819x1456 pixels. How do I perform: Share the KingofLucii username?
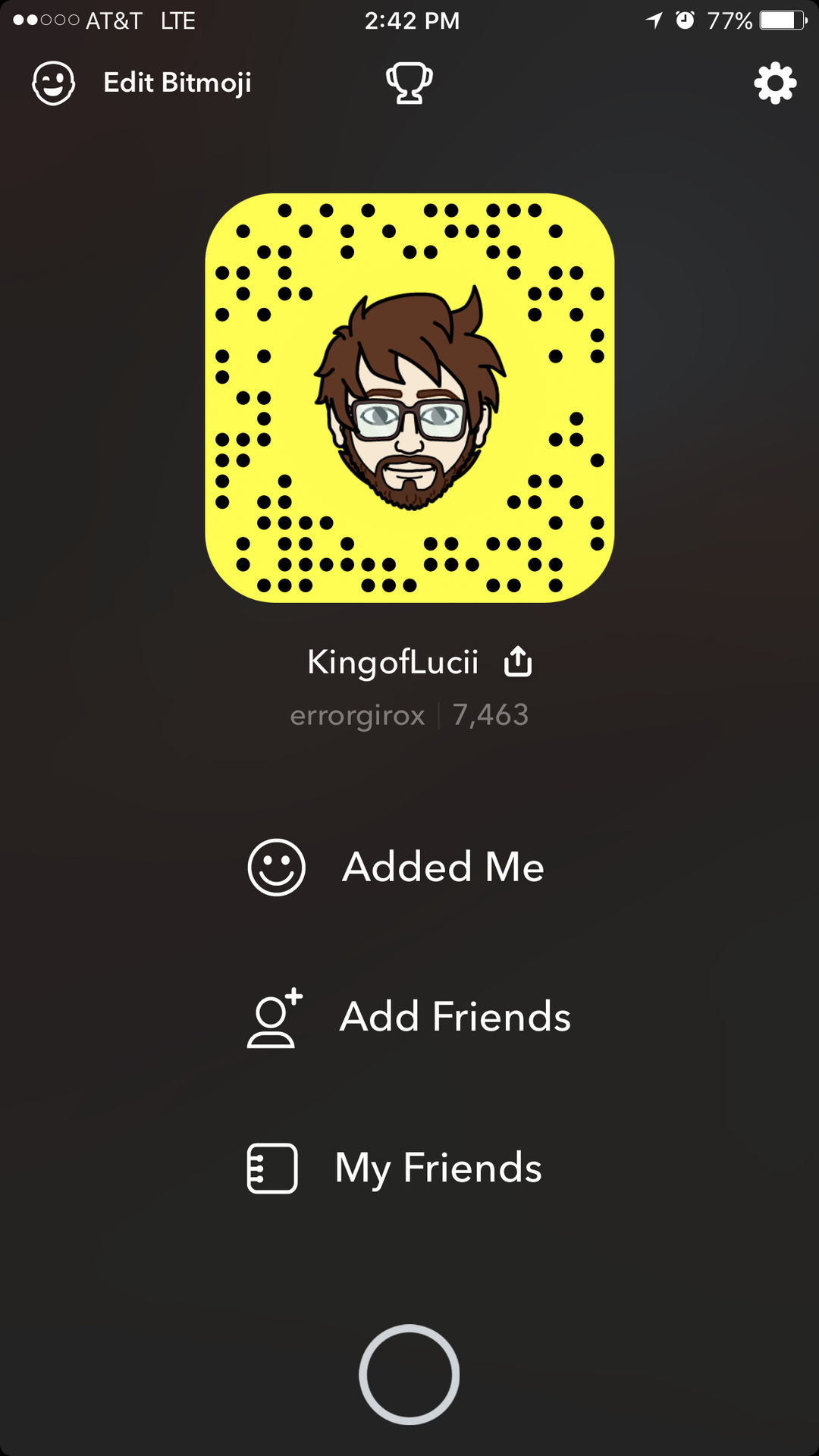(518, 661)
